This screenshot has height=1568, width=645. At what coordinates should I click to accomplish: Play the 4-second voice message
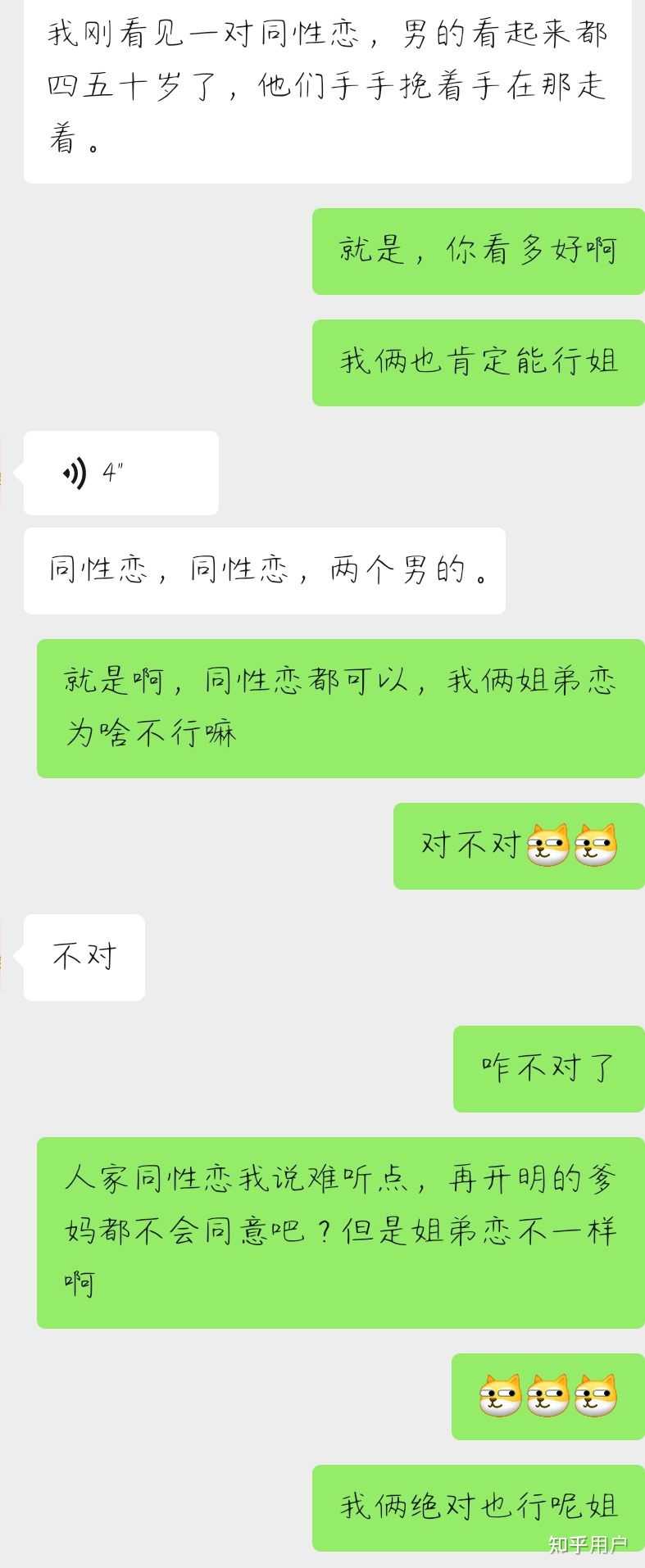[x=120, y=473]
